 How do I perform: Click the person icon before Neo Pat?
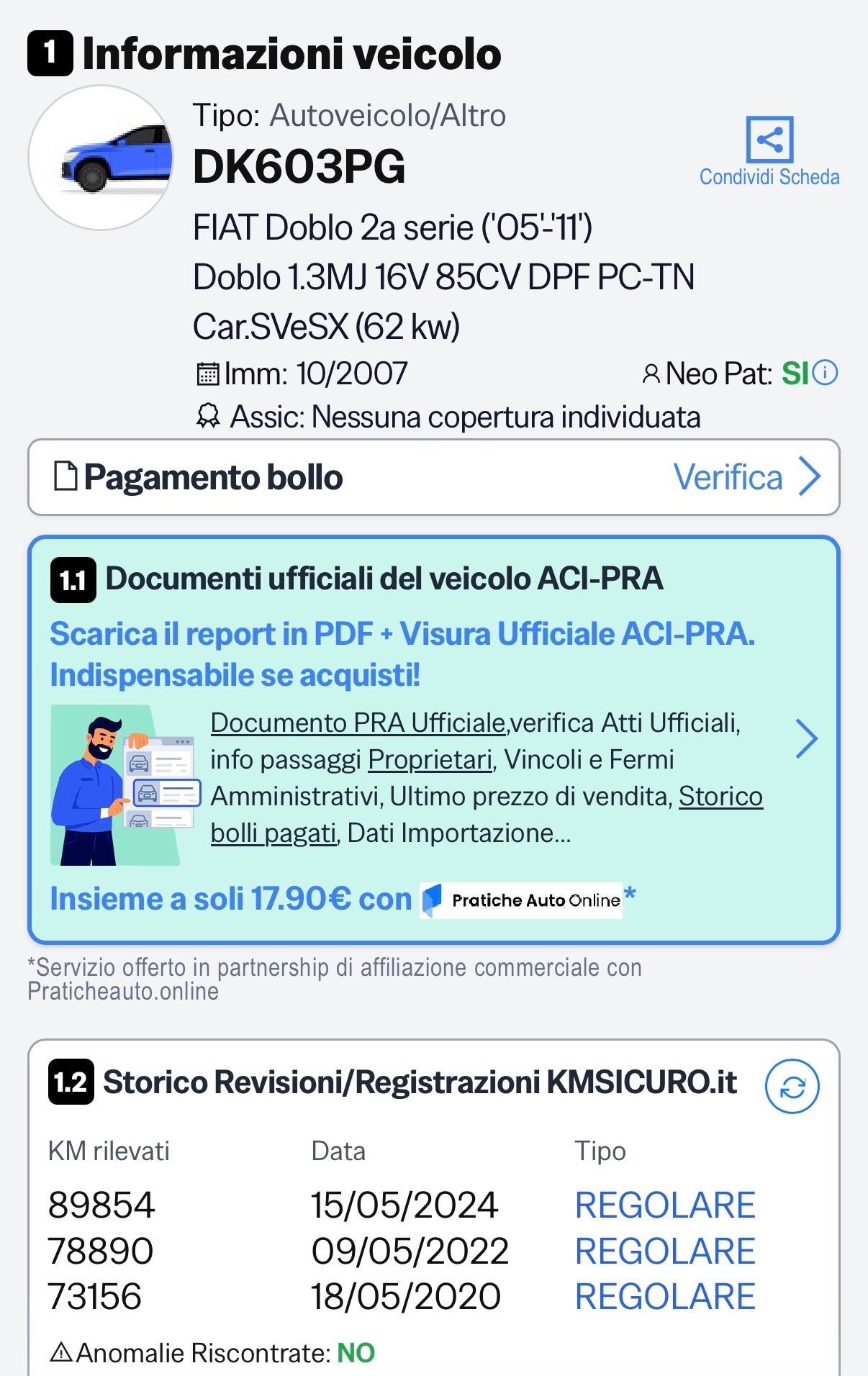pyautogui.click(x=652, y=374)
